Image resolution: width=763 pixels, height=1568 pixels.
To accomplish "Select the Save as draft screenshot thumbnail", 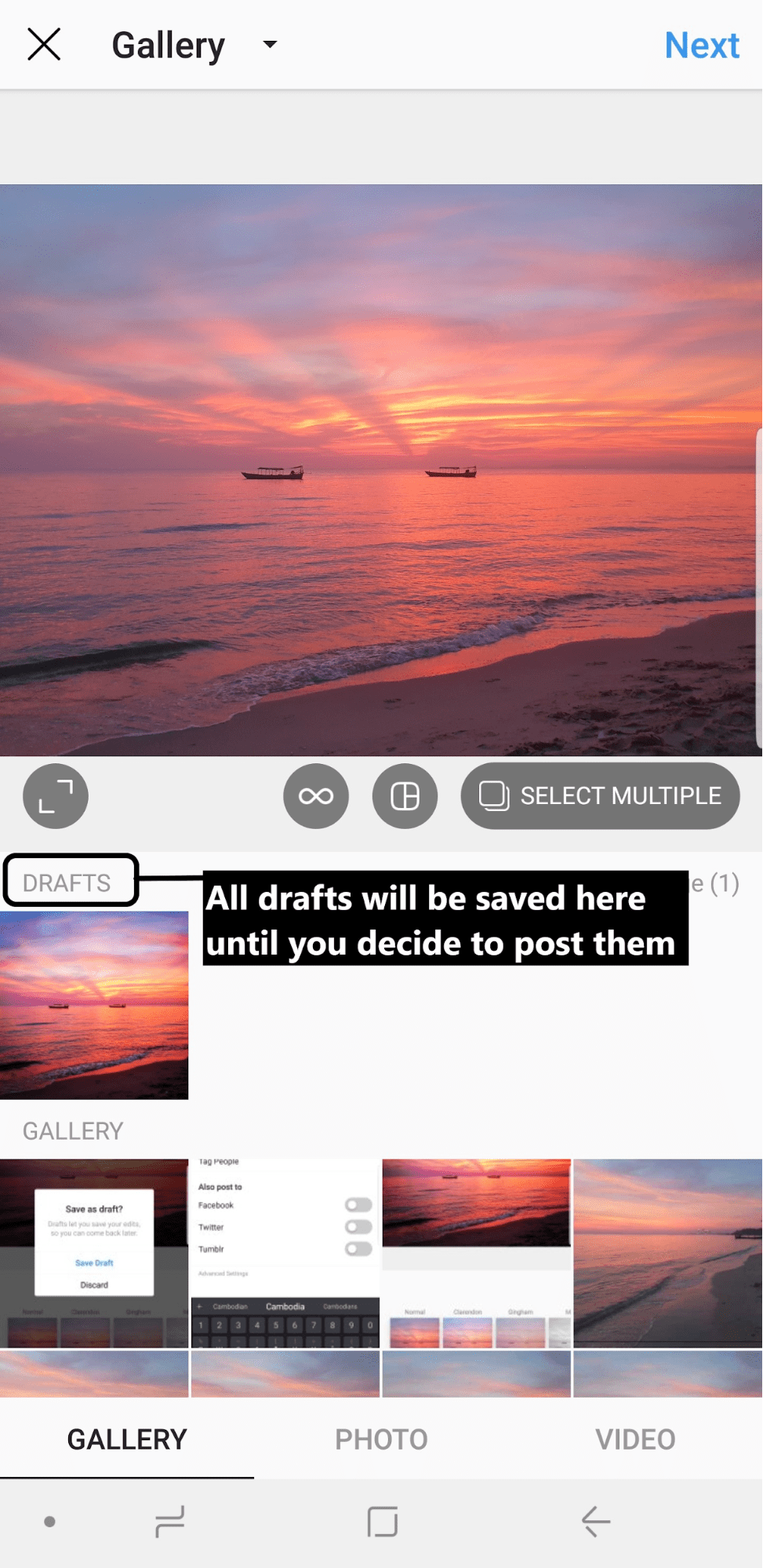I will [x=94, y=1253].
